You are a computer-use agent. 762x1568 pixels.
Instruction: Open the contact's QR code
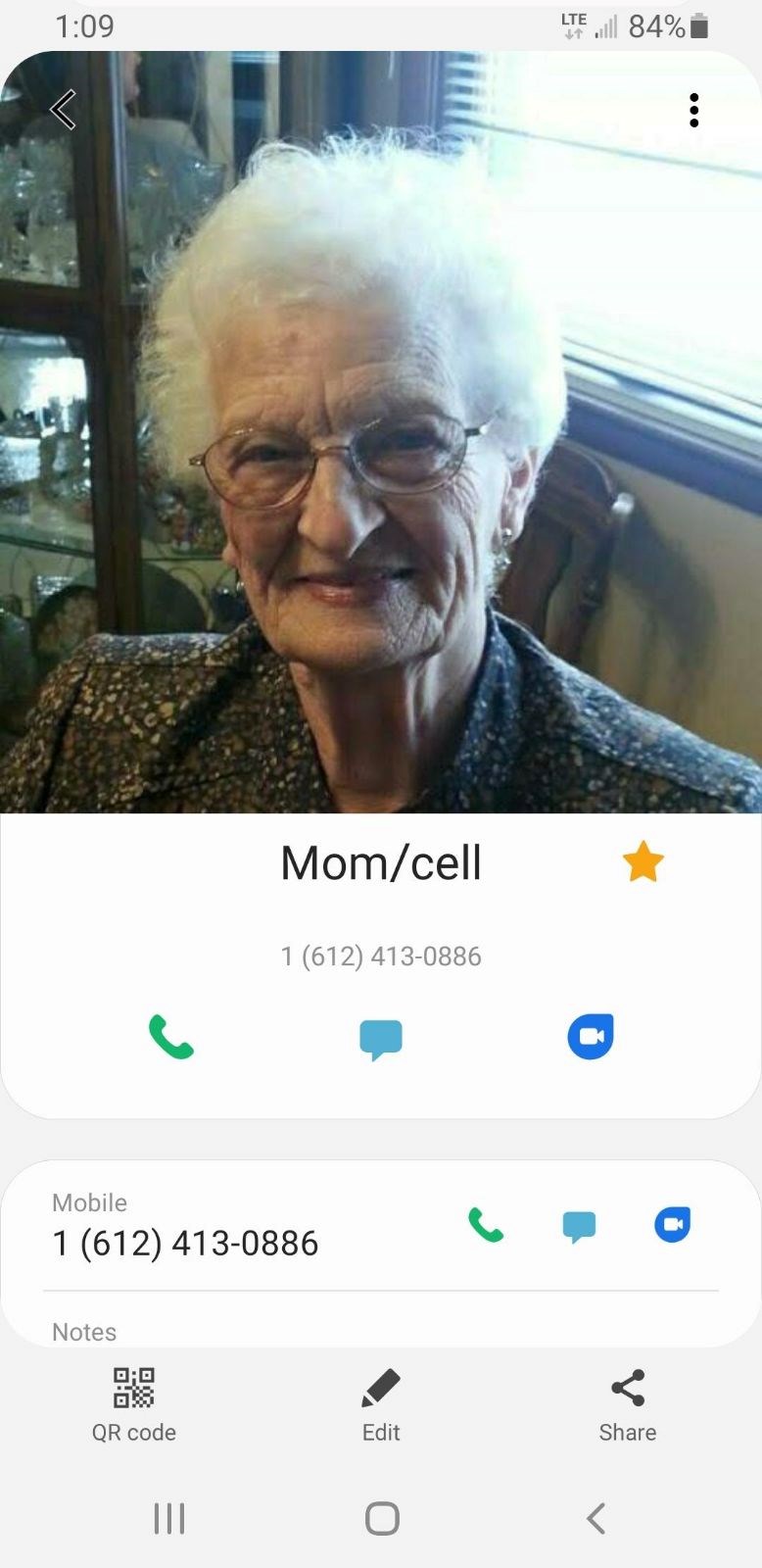[x=134, y=1405]
